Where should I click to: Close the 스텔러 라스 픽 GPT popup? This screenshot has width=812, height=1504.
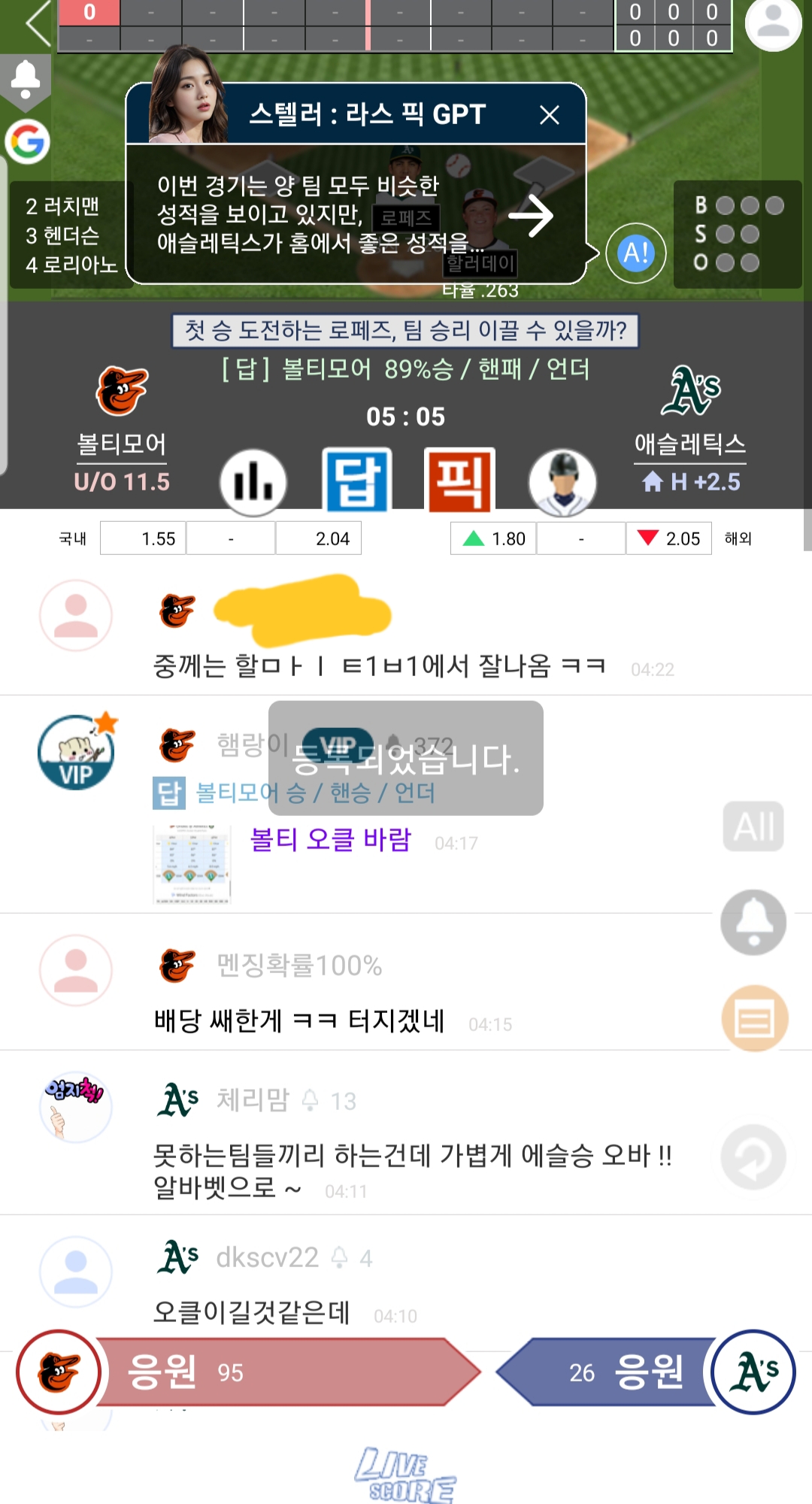click(550, 115)
